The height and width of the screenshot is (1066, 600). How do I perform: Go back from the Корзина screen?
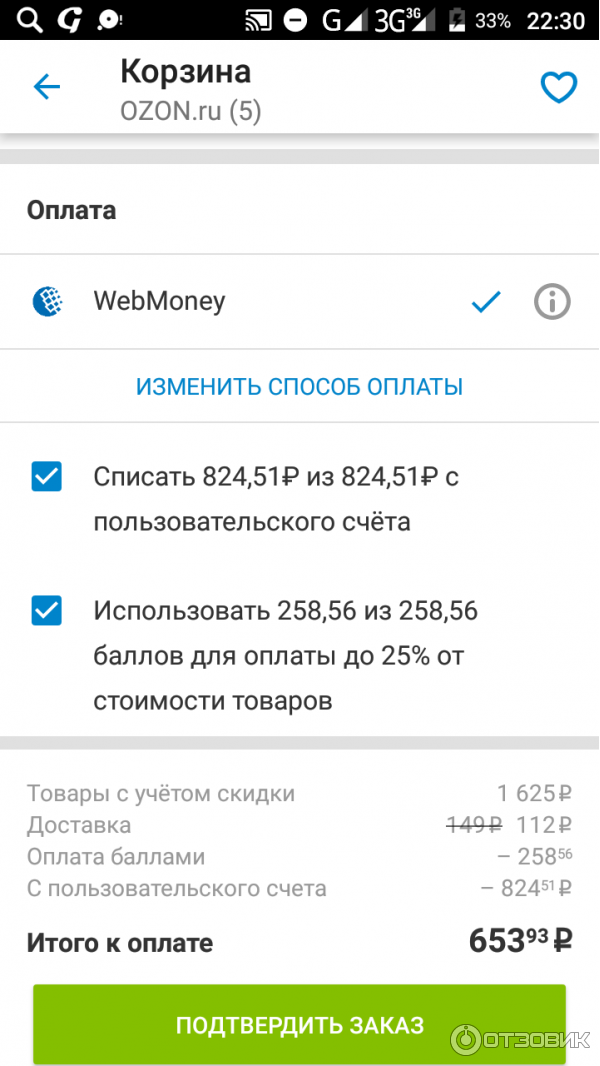(x=47, y=88)
